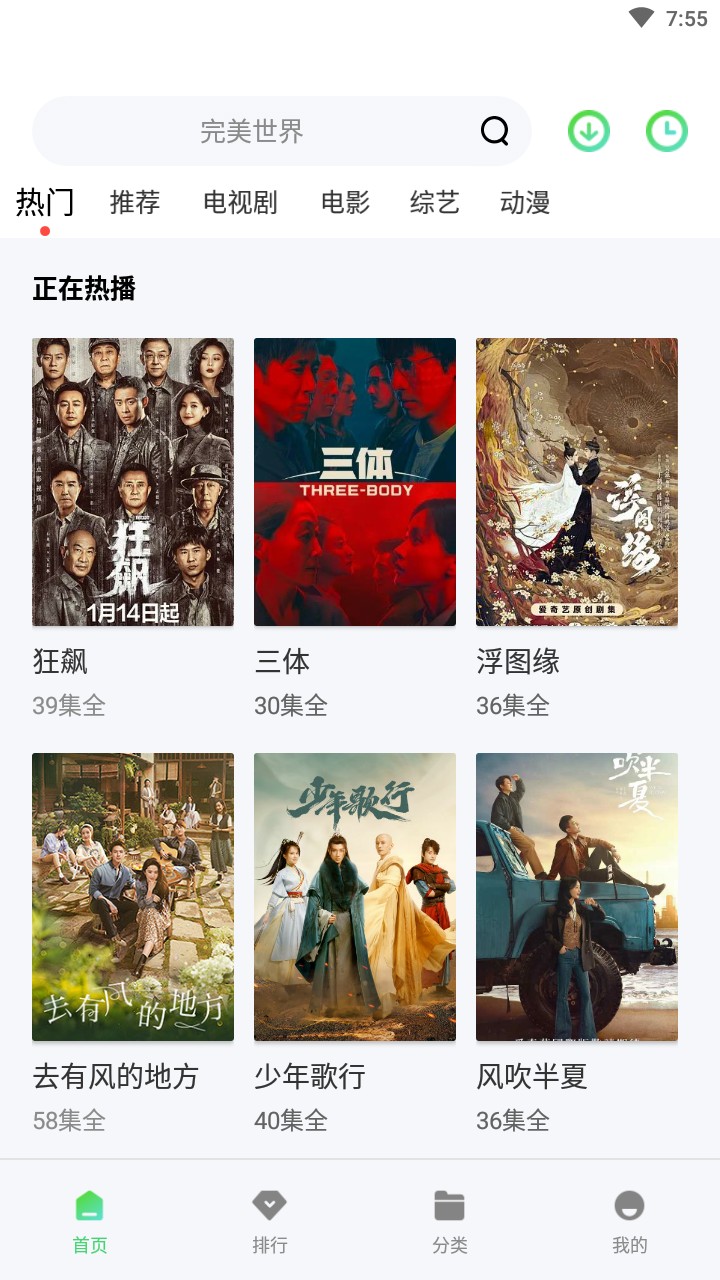The width and height of the screenshot is (720, 1280).
Task: Tap the magnifier to search 完美世界
Action: click(494, 130)
